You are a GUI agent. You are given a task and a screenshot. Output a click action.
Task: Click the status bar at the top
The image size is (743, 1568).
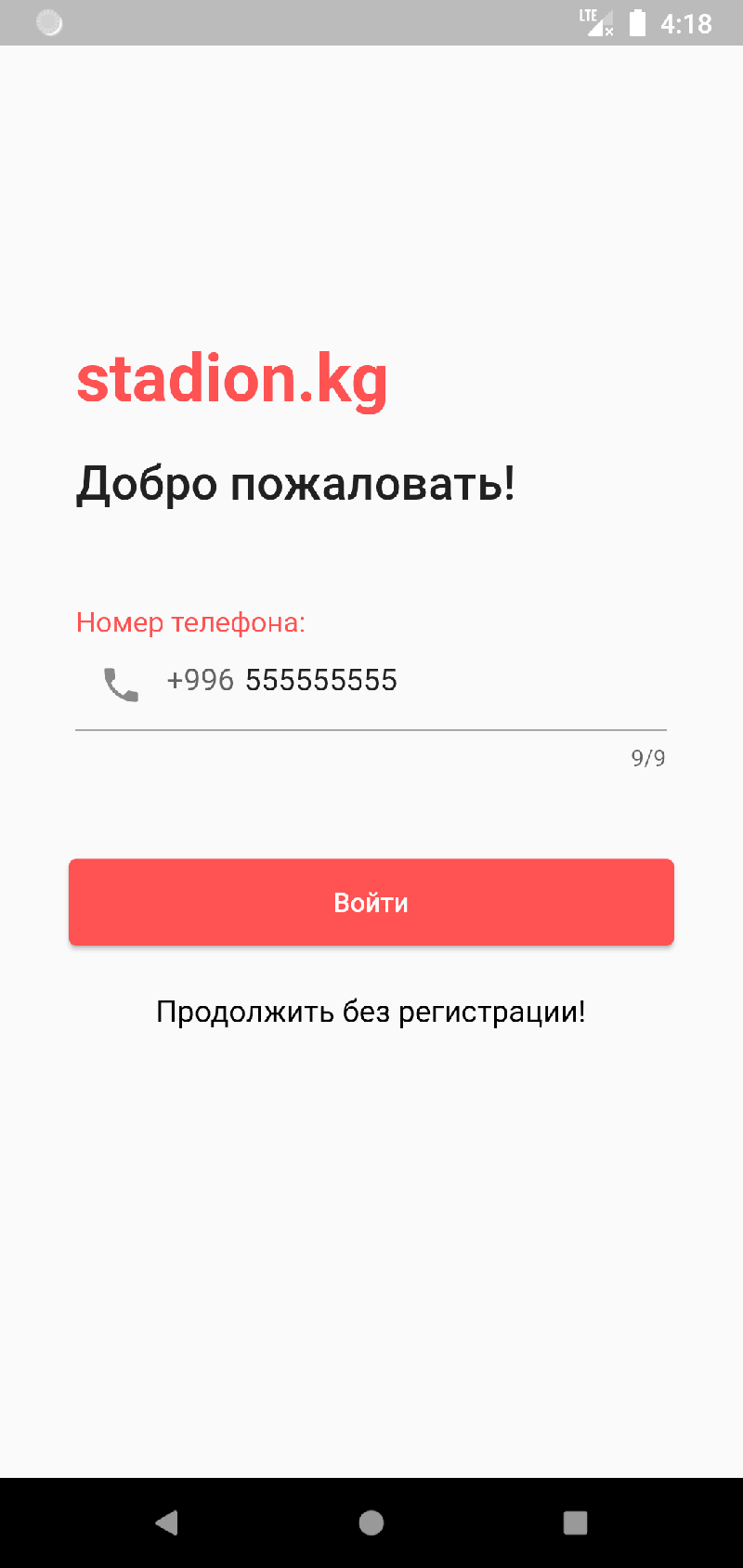(x=371, y=22)
